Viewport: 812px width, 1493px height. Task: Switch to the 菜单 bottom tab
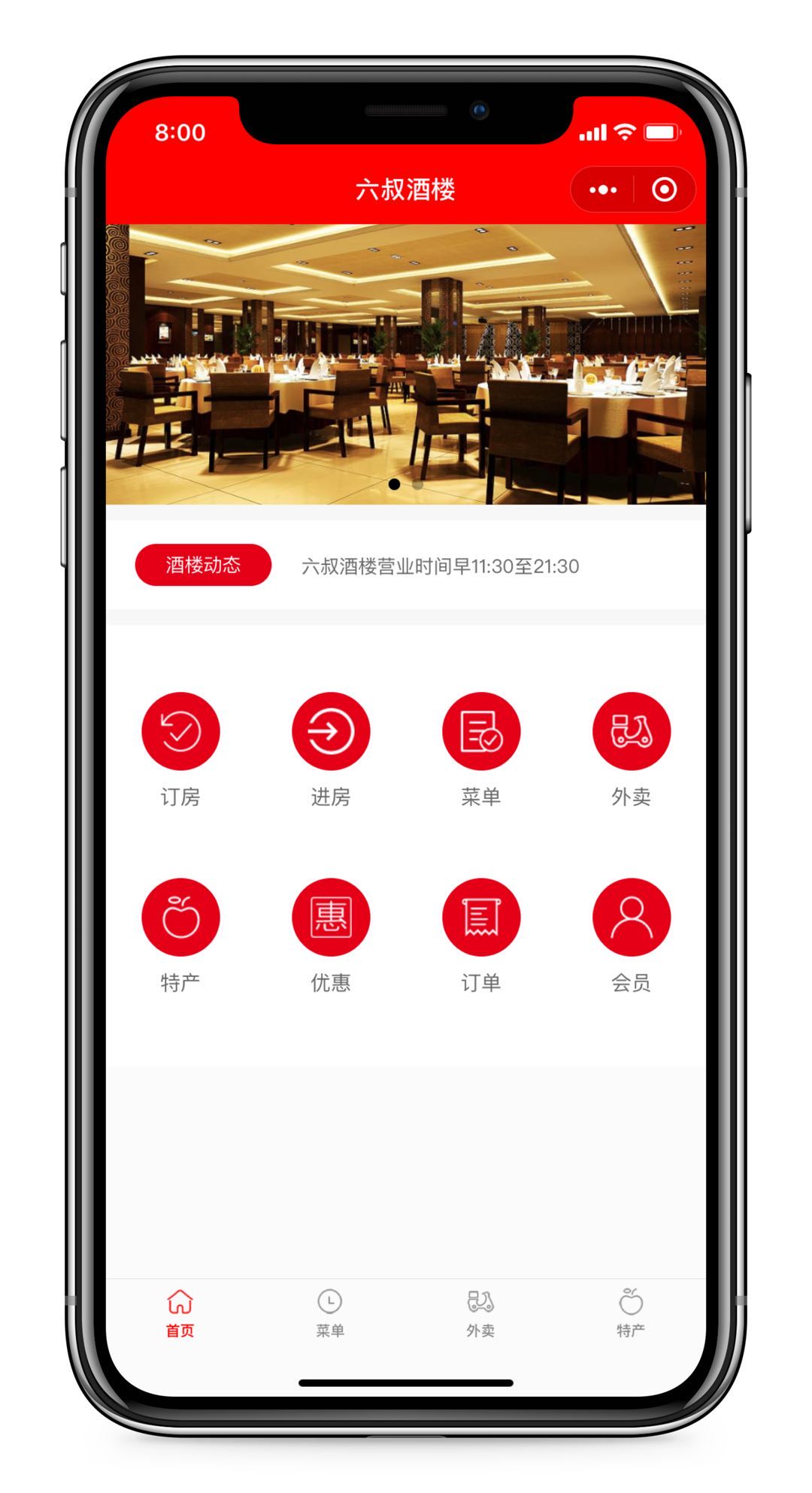coord(330,1313)
